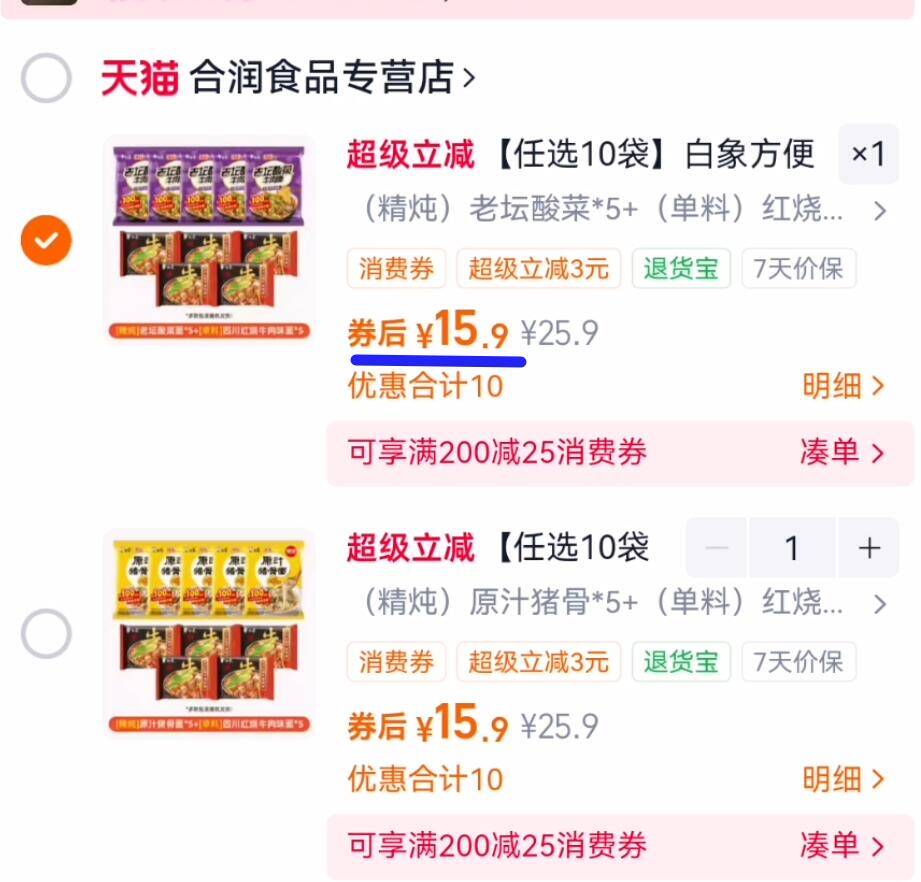Change quantity ×1 of 老坛酸菜 item
Screen dimensions: 921x882
[867, 154]
